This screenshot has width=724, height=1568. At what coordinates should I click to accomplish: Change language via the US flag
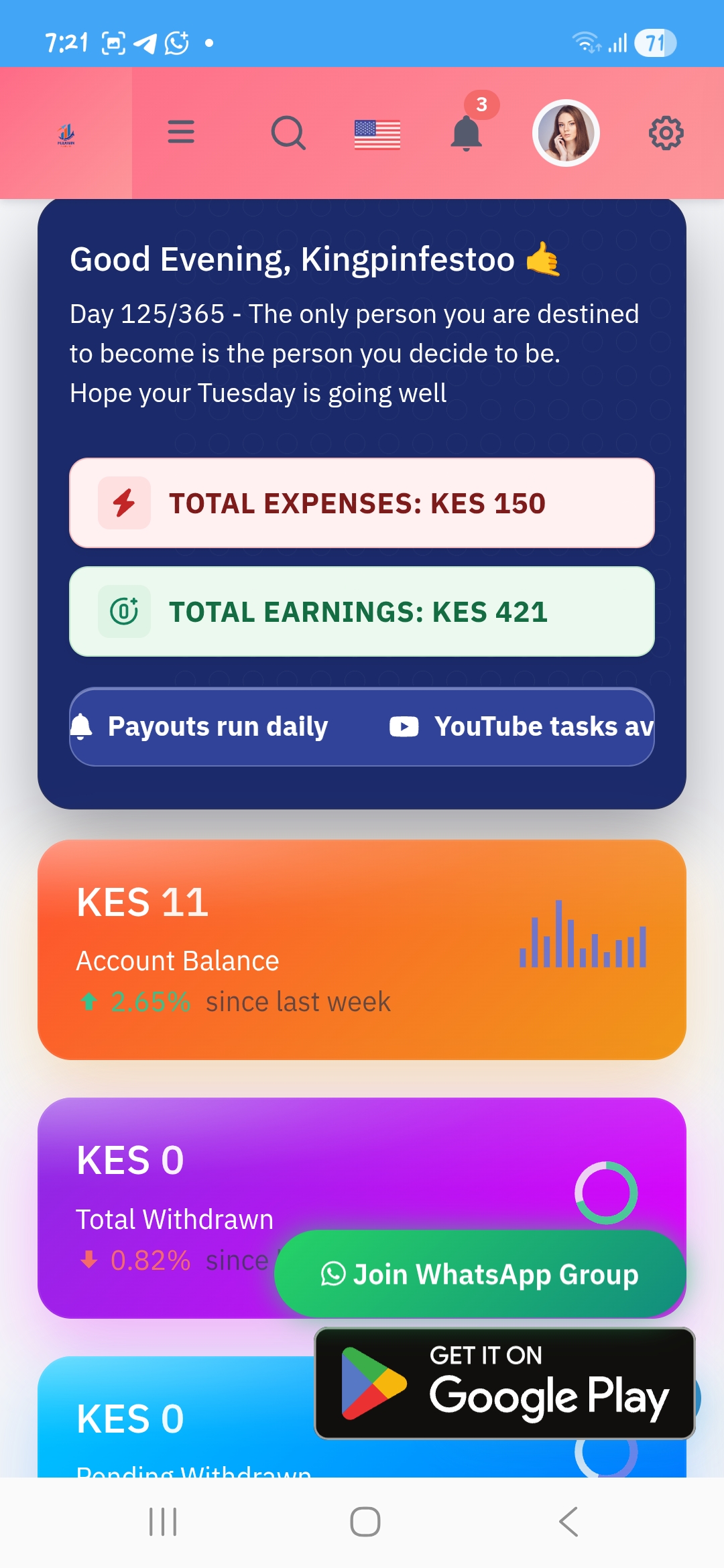pyautogui.click(x=377, y=134)
